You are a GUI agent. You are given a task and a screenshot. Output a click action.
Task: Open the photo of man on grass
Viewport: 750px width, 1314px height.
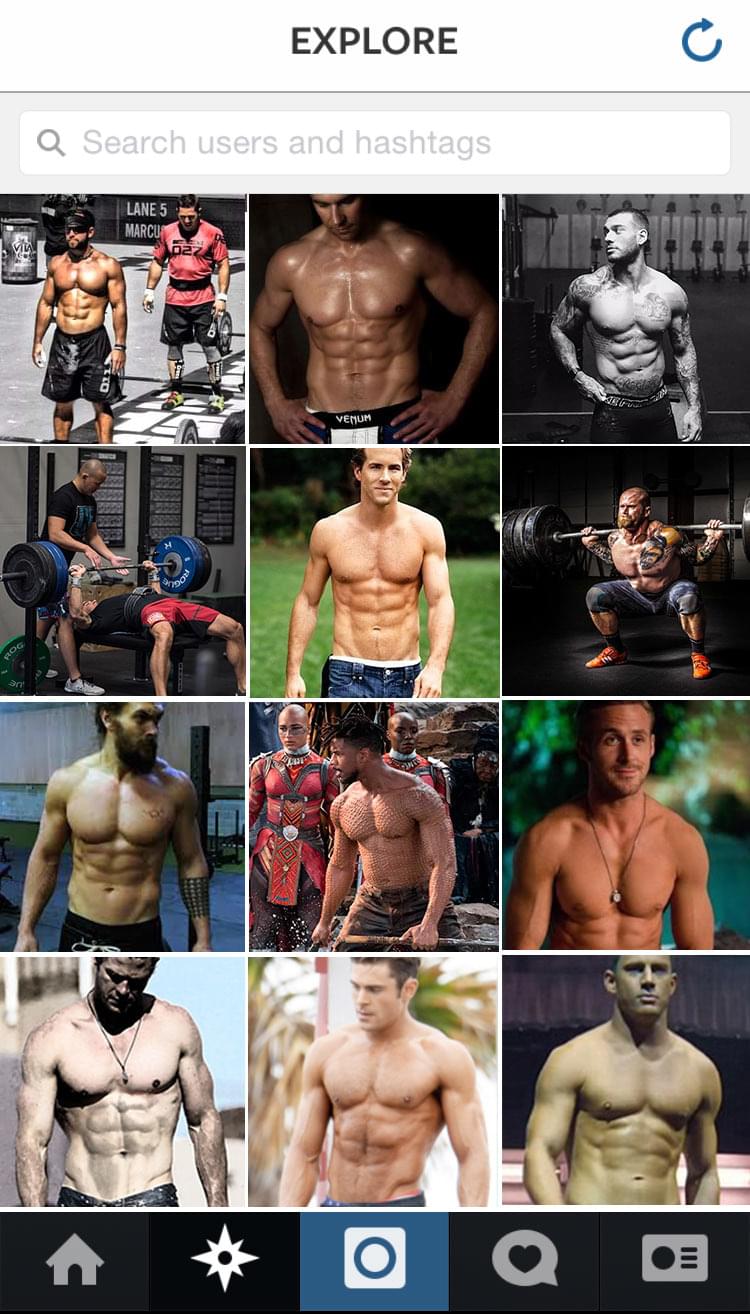(x=374, y=571)
